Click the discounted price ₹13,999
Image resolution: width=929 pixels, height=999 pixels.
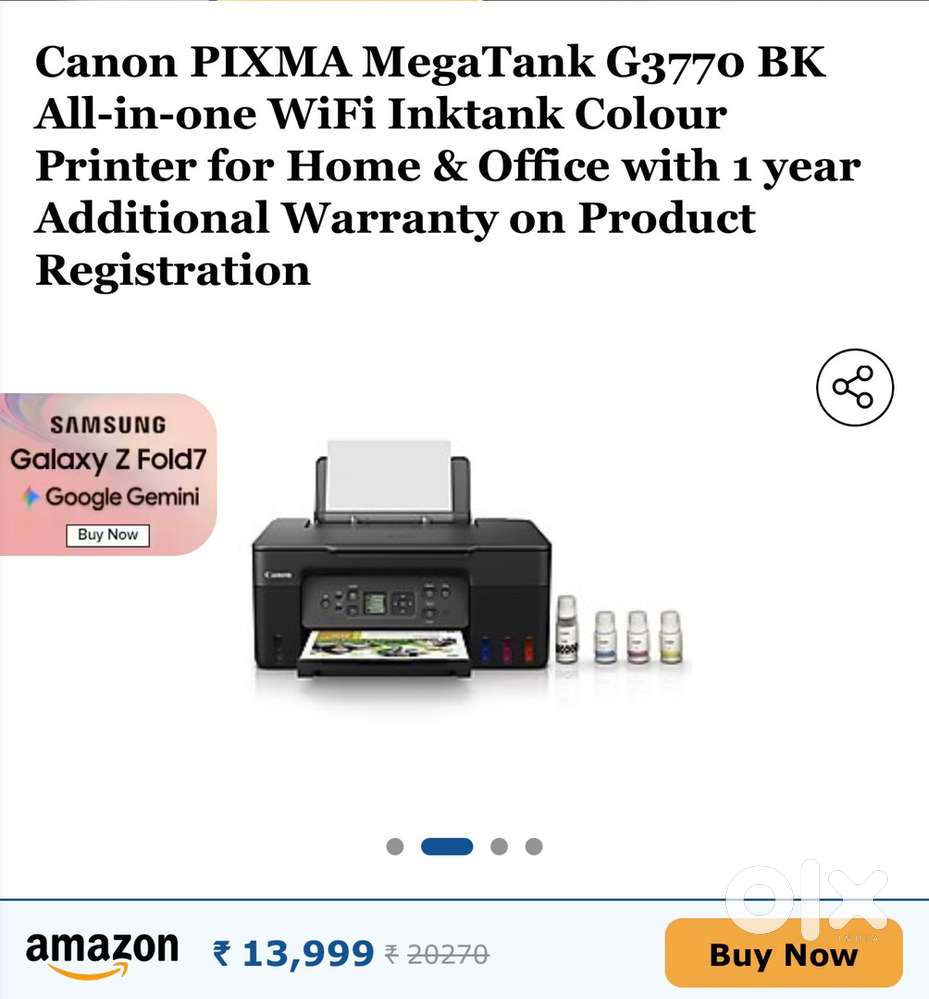click(x=291, y=953)
